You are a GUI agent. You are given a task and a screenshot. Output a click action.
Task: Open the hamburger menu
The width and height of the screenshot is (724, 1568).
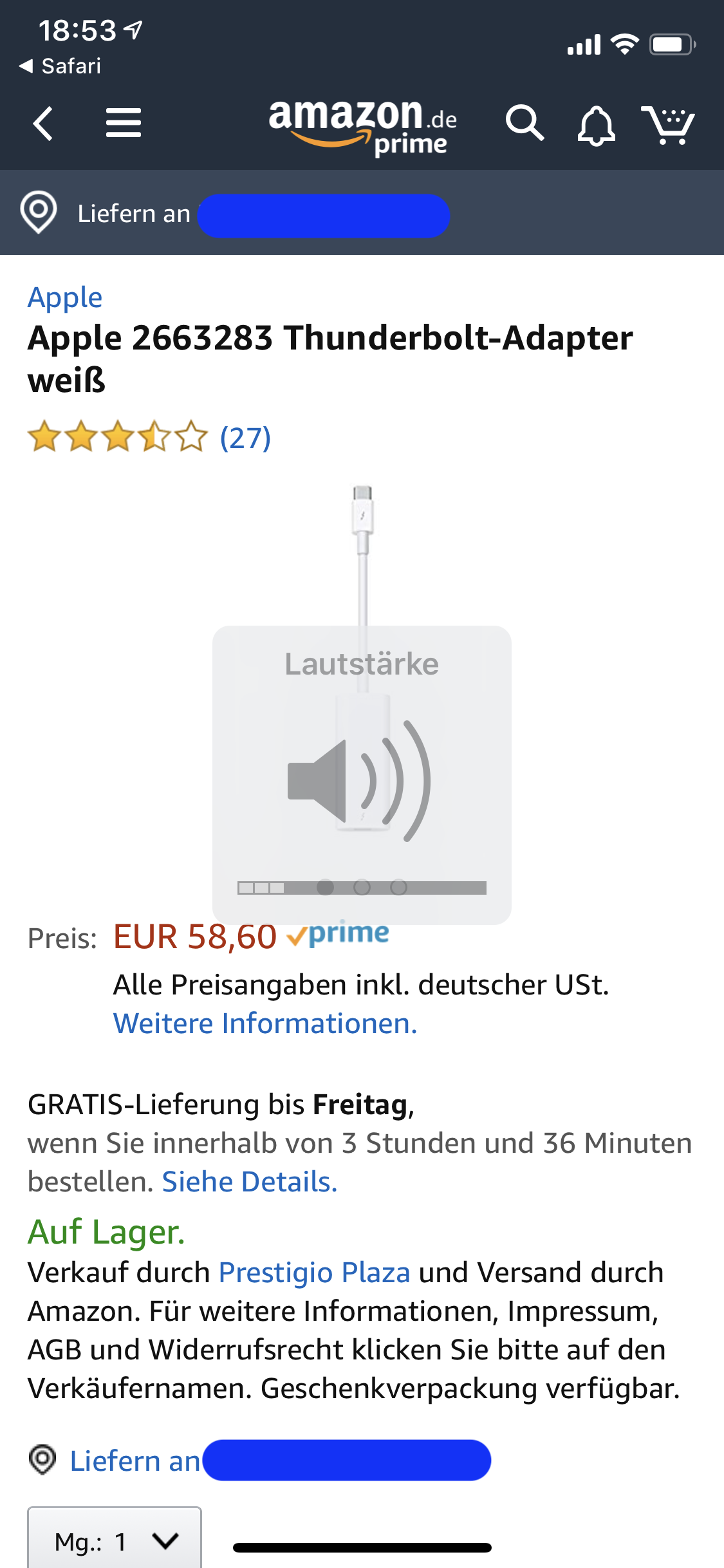[x=123, y=123]
